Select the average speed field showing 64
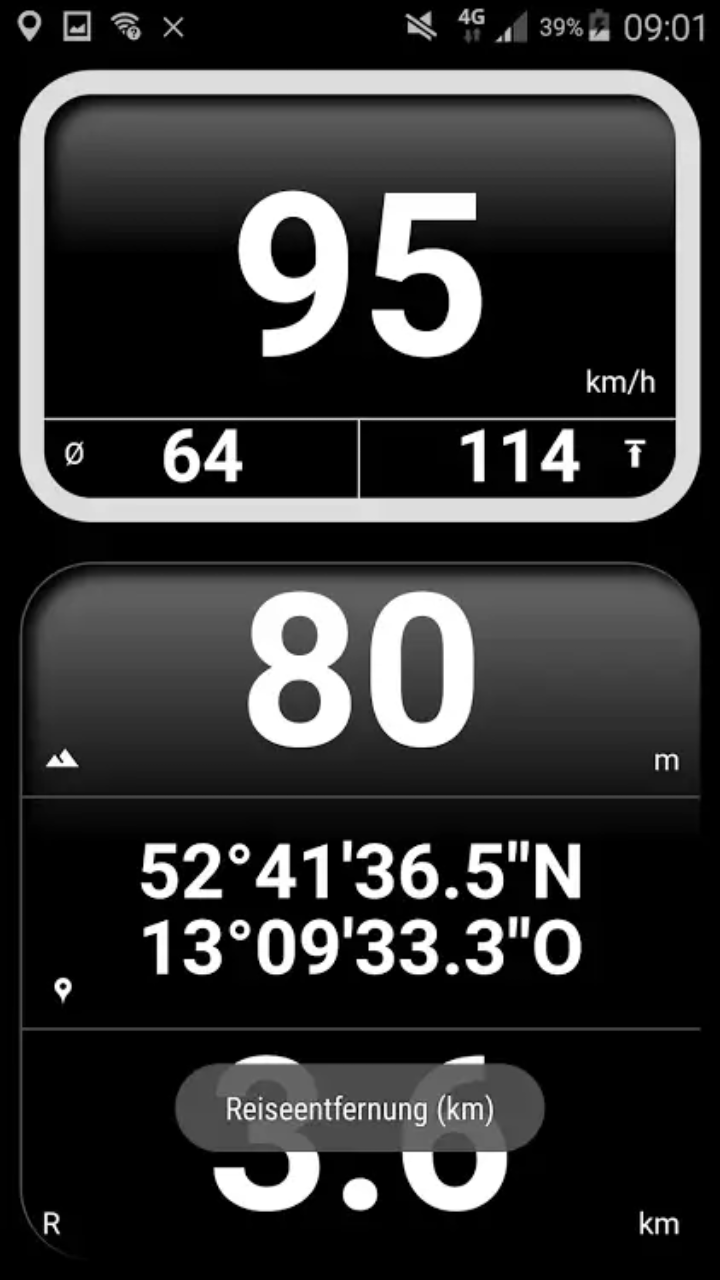 [x=201, y=457]
